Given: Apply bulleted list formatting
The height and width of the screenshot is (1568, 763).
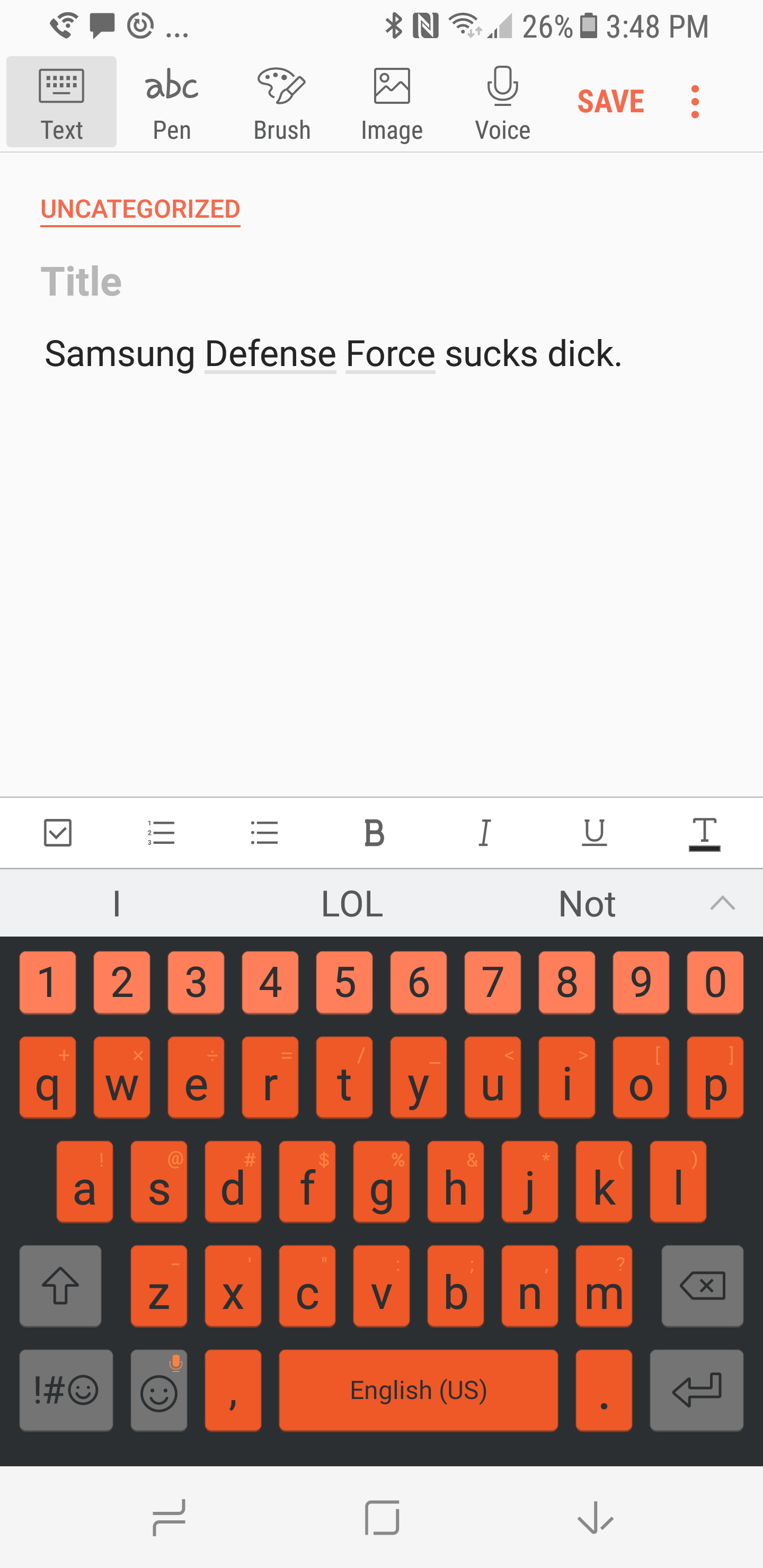Looking at the screenshot, I should (x=264, y=833).
